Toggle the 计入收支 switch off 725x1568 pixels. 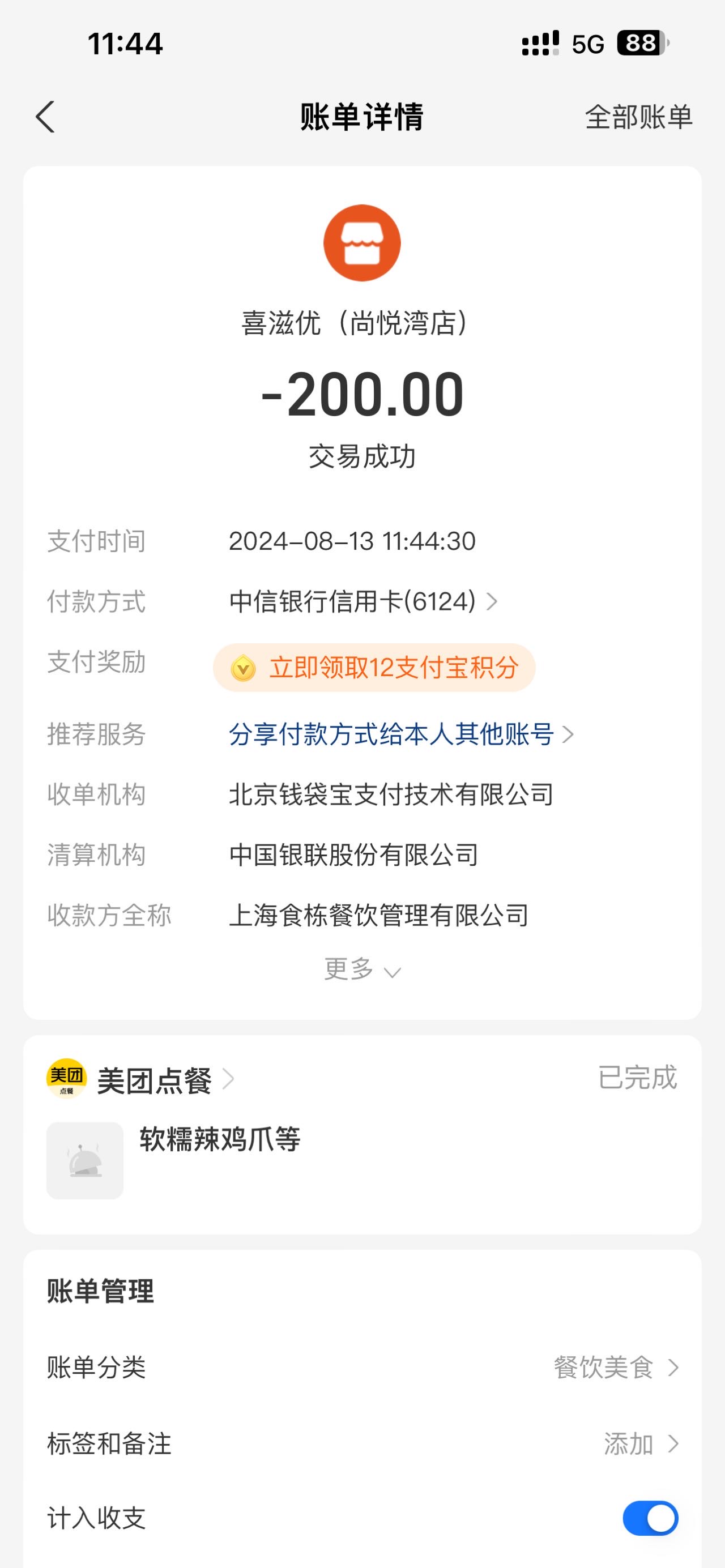click(x=650, y=1518)
